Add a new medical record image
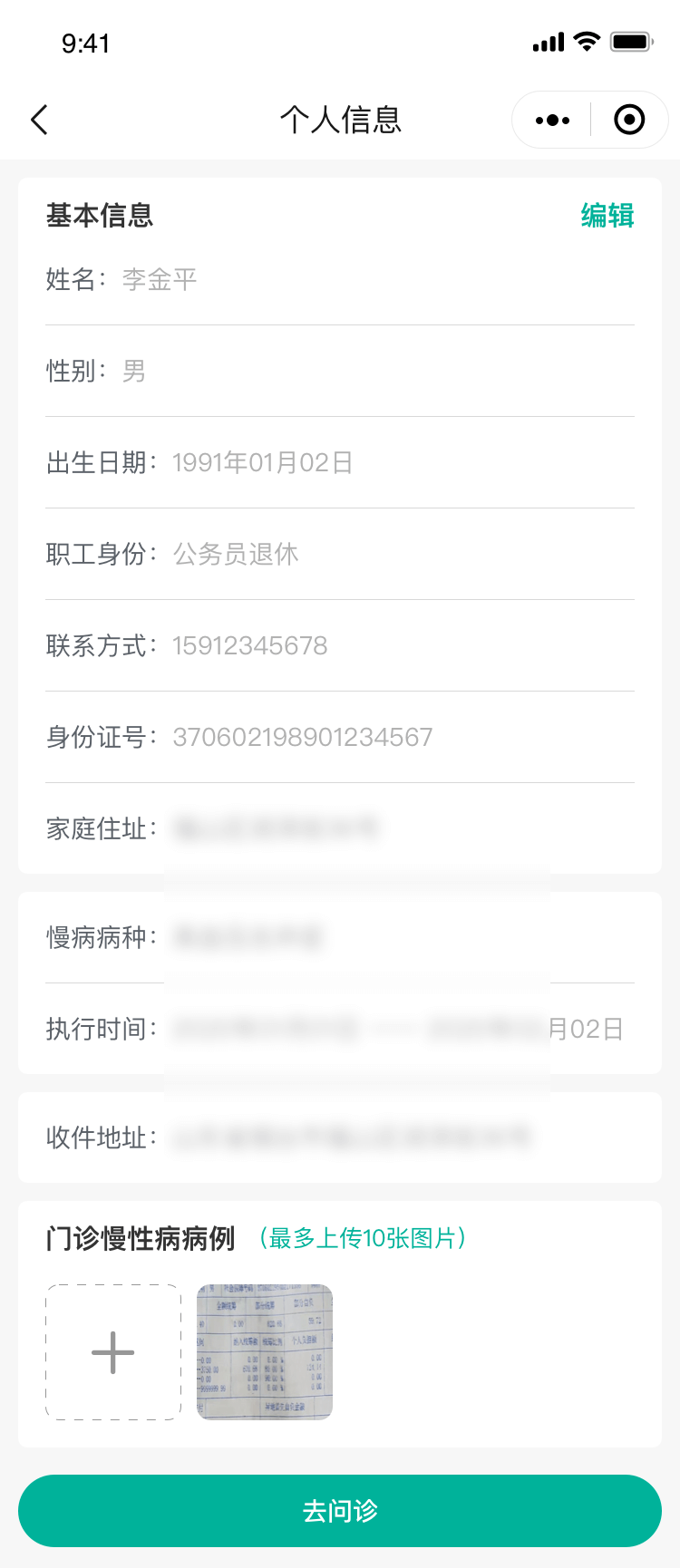This screenshot has width=680, height=1568. [113, 1352]
